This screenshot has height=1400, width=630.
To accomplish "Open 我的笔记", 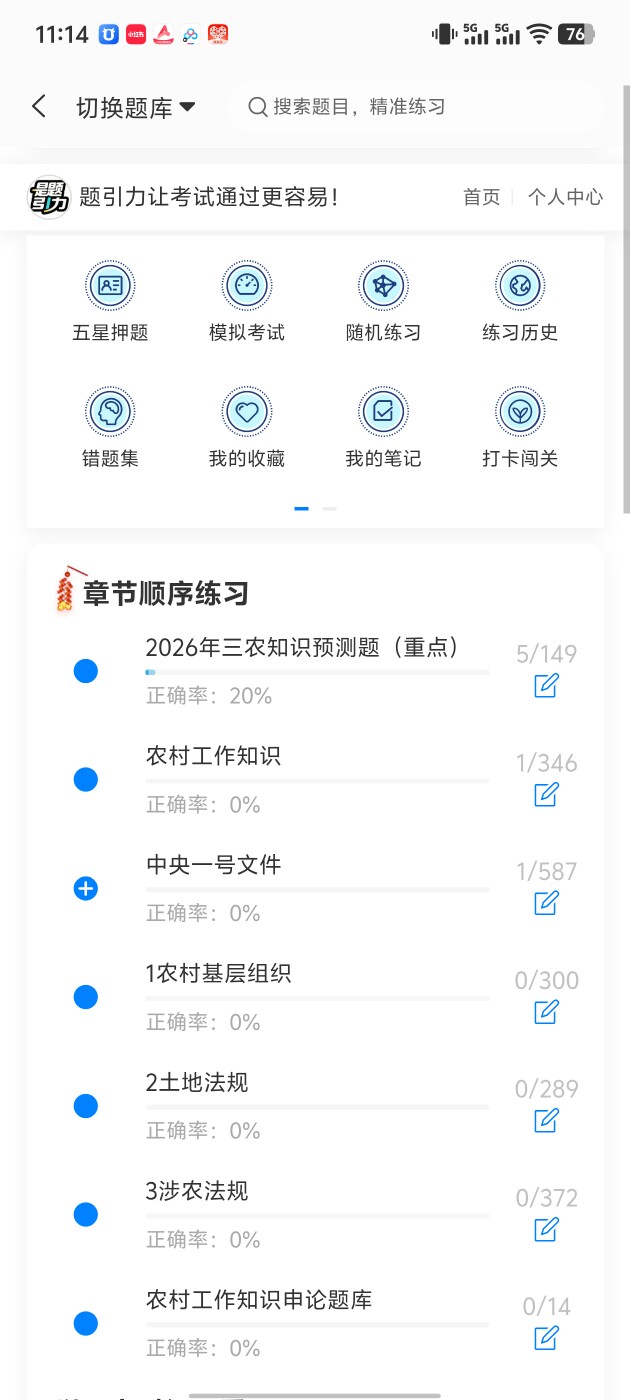I will (383, 427).
